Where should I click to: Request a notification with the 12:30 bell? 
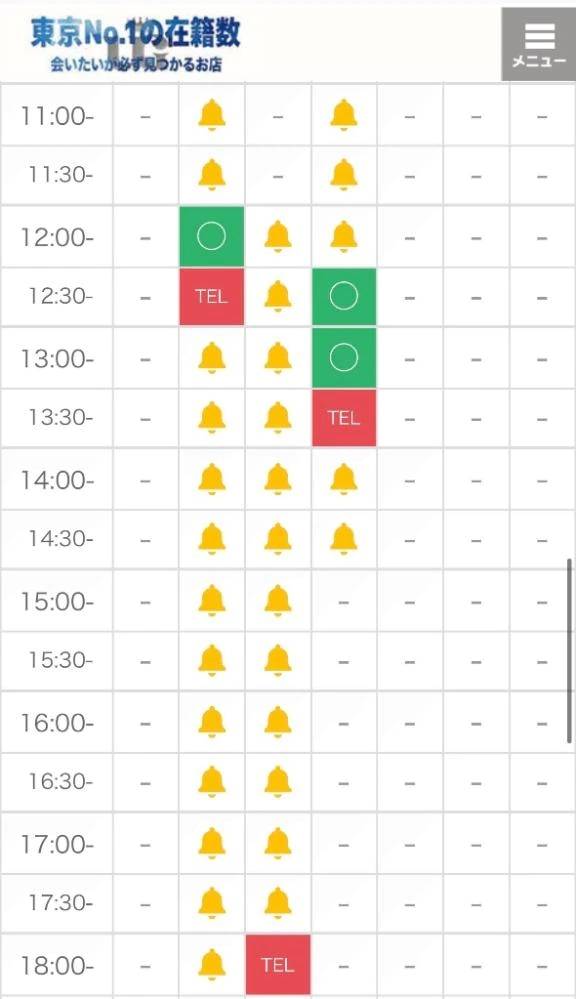point(278,297)
